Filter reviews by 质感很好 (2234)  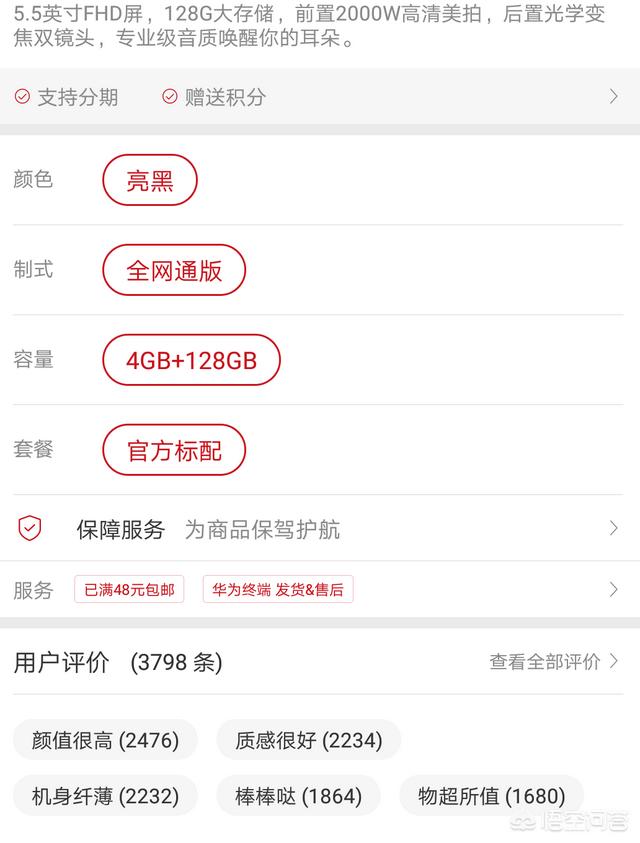pyautogui.click(x=308, y=740)
